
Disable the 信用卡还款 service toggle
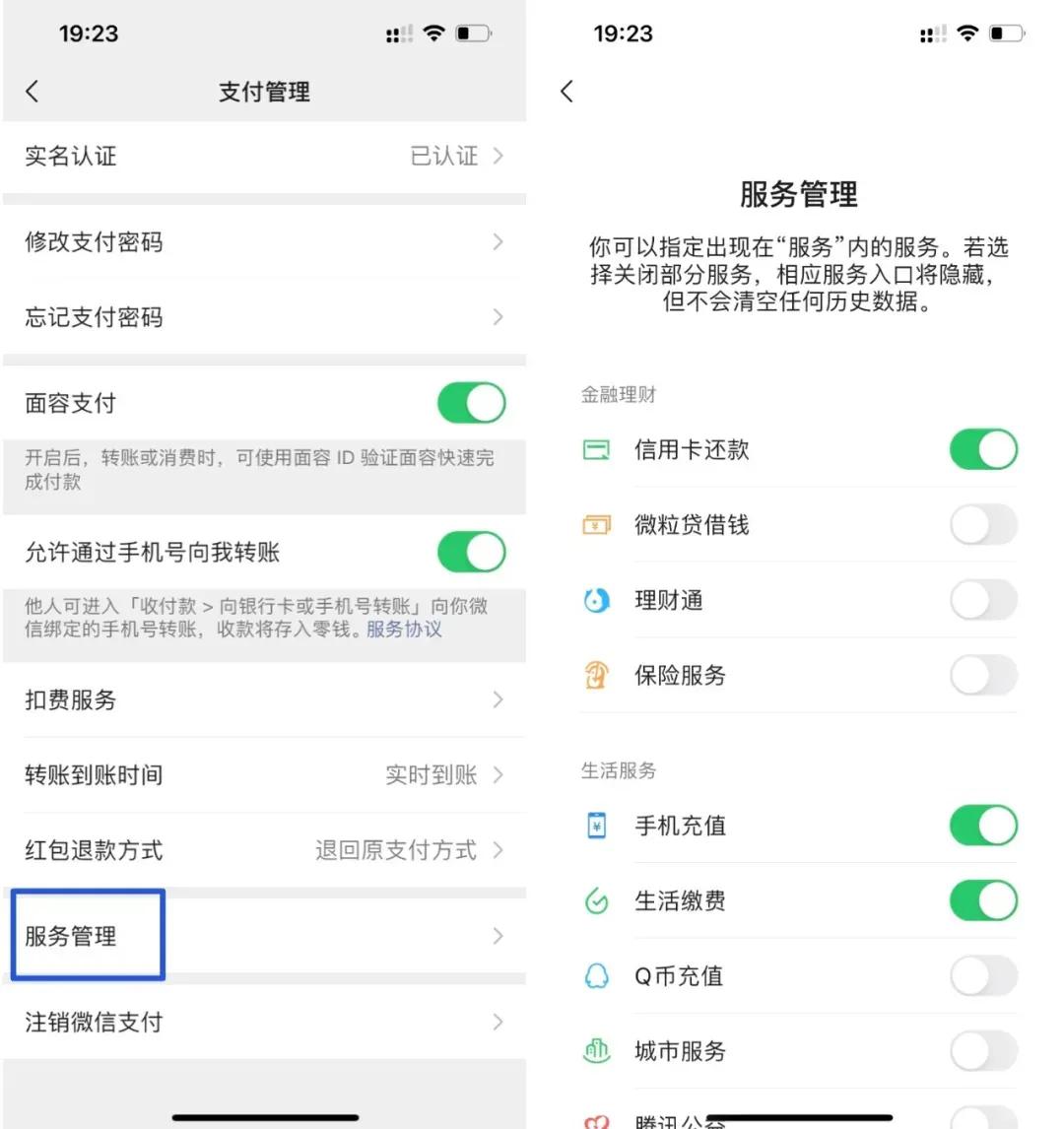[x=983, y=449]
